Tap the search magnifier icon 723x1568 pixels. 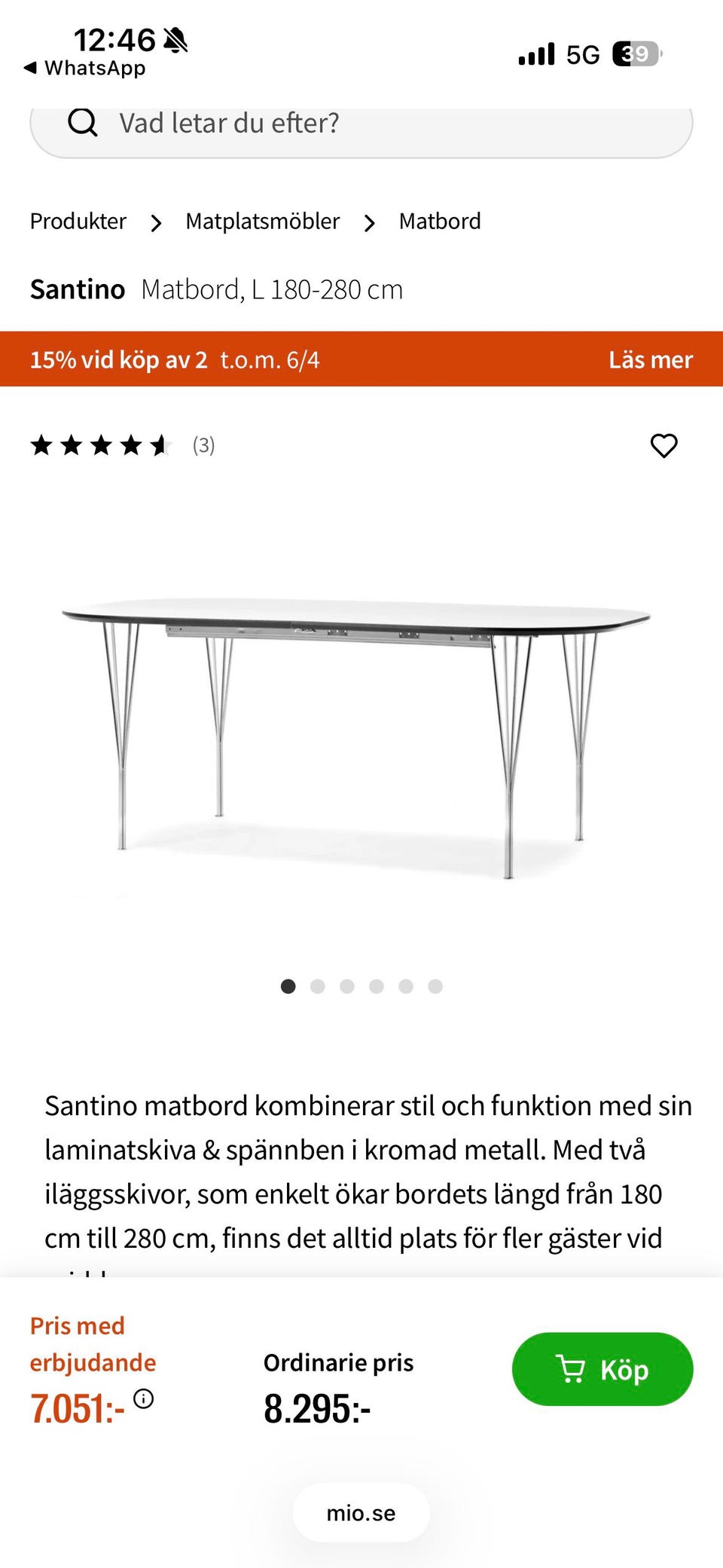coord(84,123)
